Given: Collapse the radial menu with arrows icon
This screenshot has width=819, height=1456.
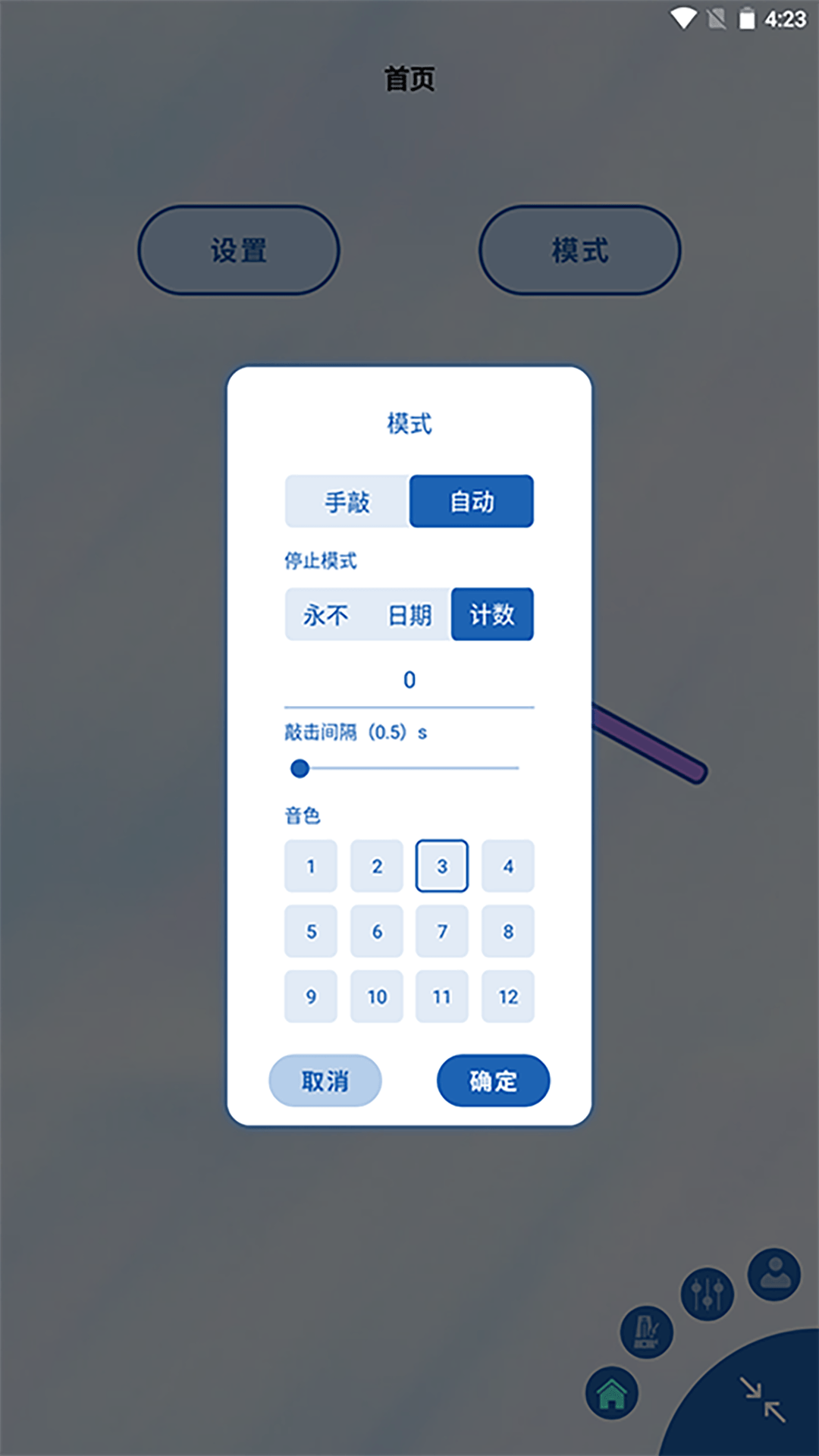Looking at the screenshot, I should coord(762,1399).
